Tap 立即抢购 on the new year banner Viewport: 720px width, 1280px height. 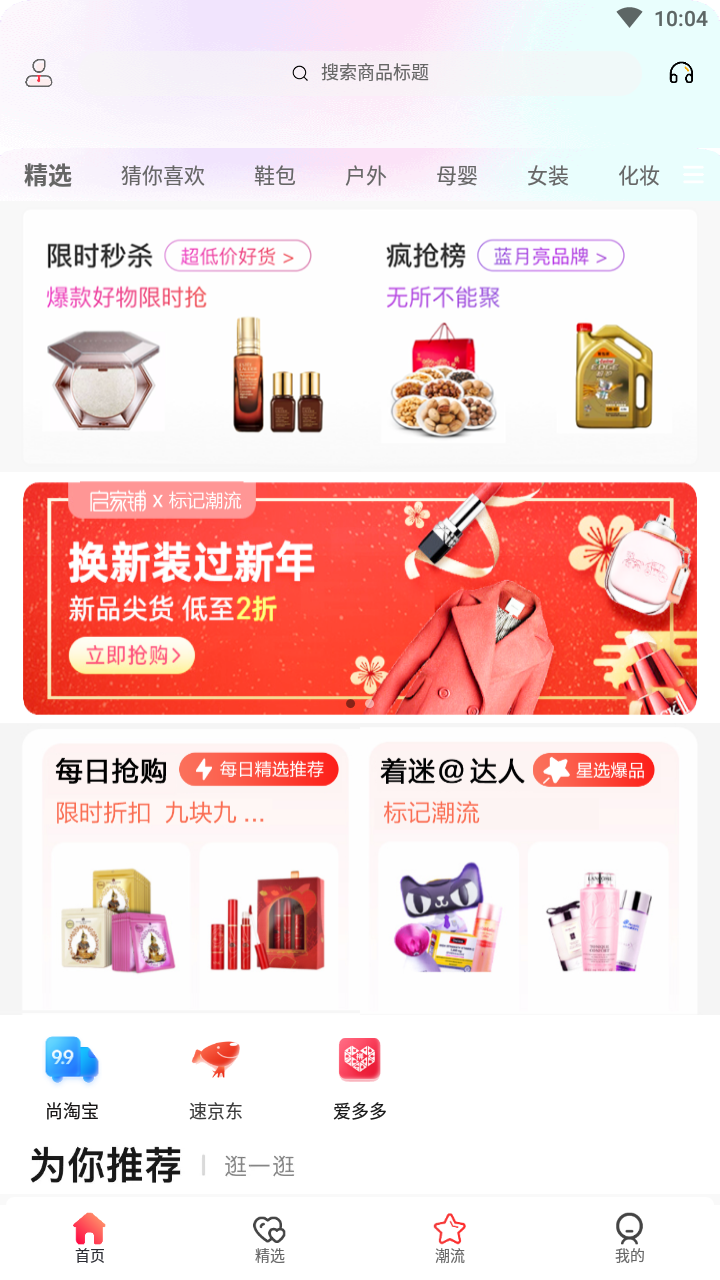coord(132,655)
